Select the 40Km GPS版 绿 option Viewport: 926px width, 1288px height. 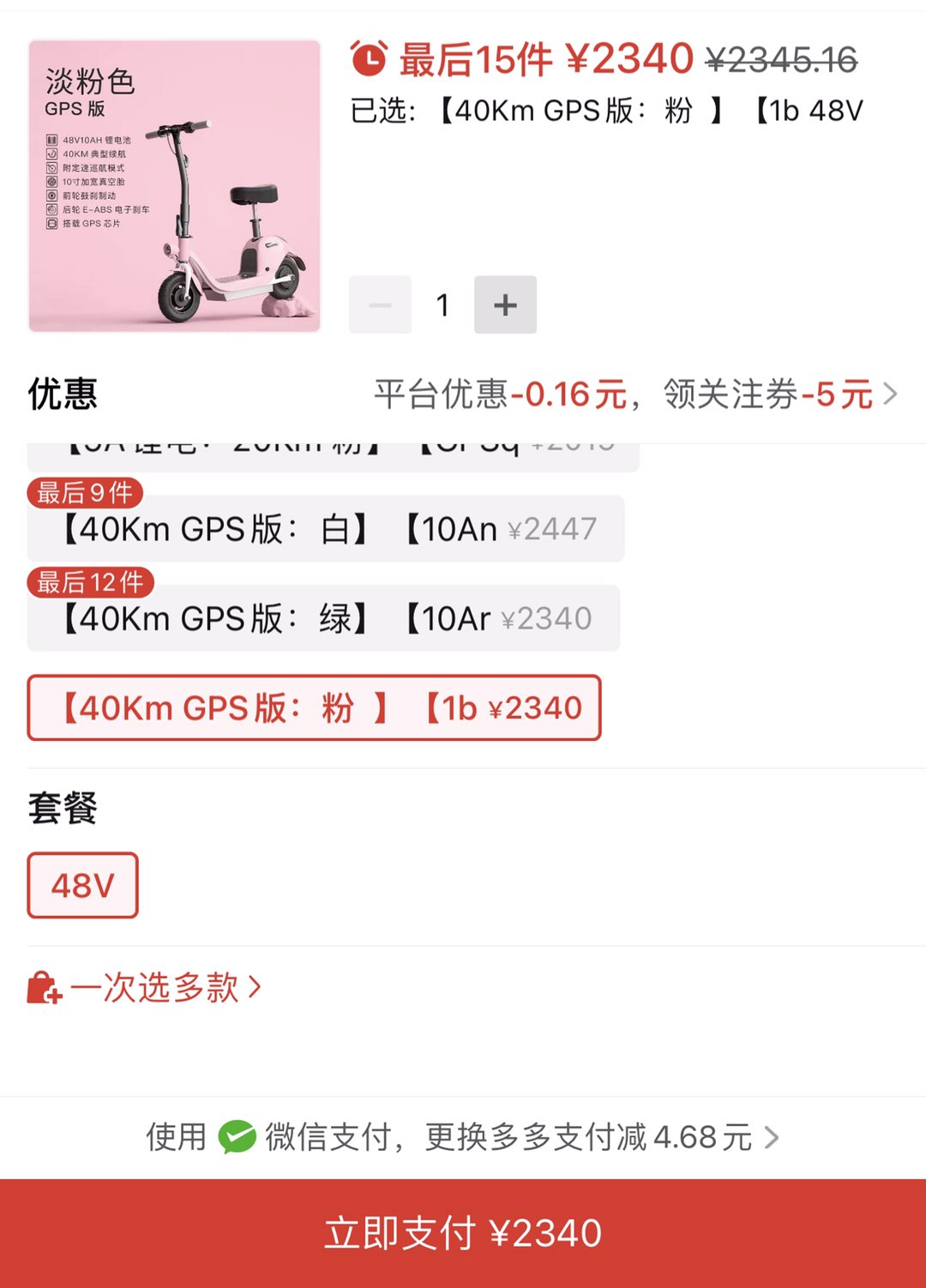(x=323, y=618)
